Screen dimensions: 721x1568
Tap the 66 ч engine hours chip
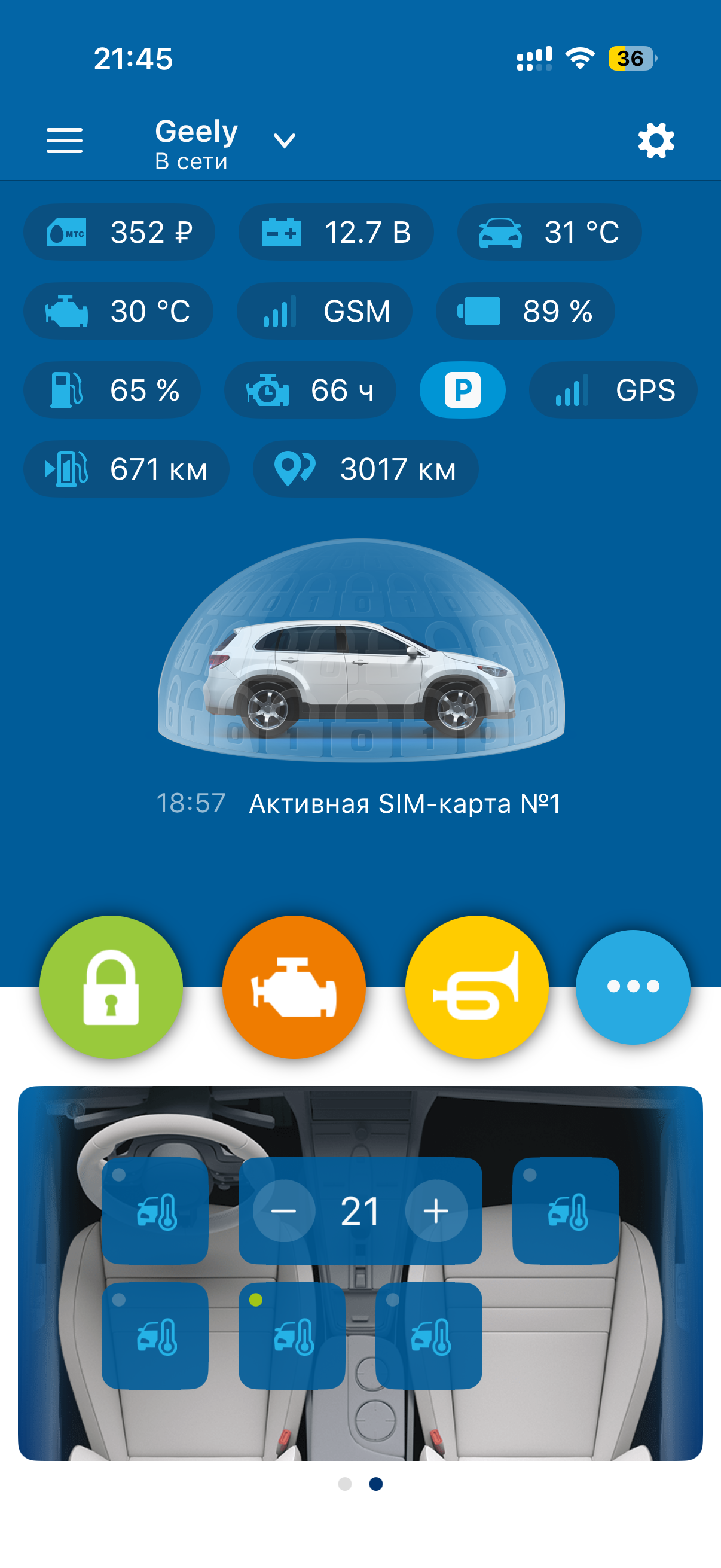(x=310, y=390)
